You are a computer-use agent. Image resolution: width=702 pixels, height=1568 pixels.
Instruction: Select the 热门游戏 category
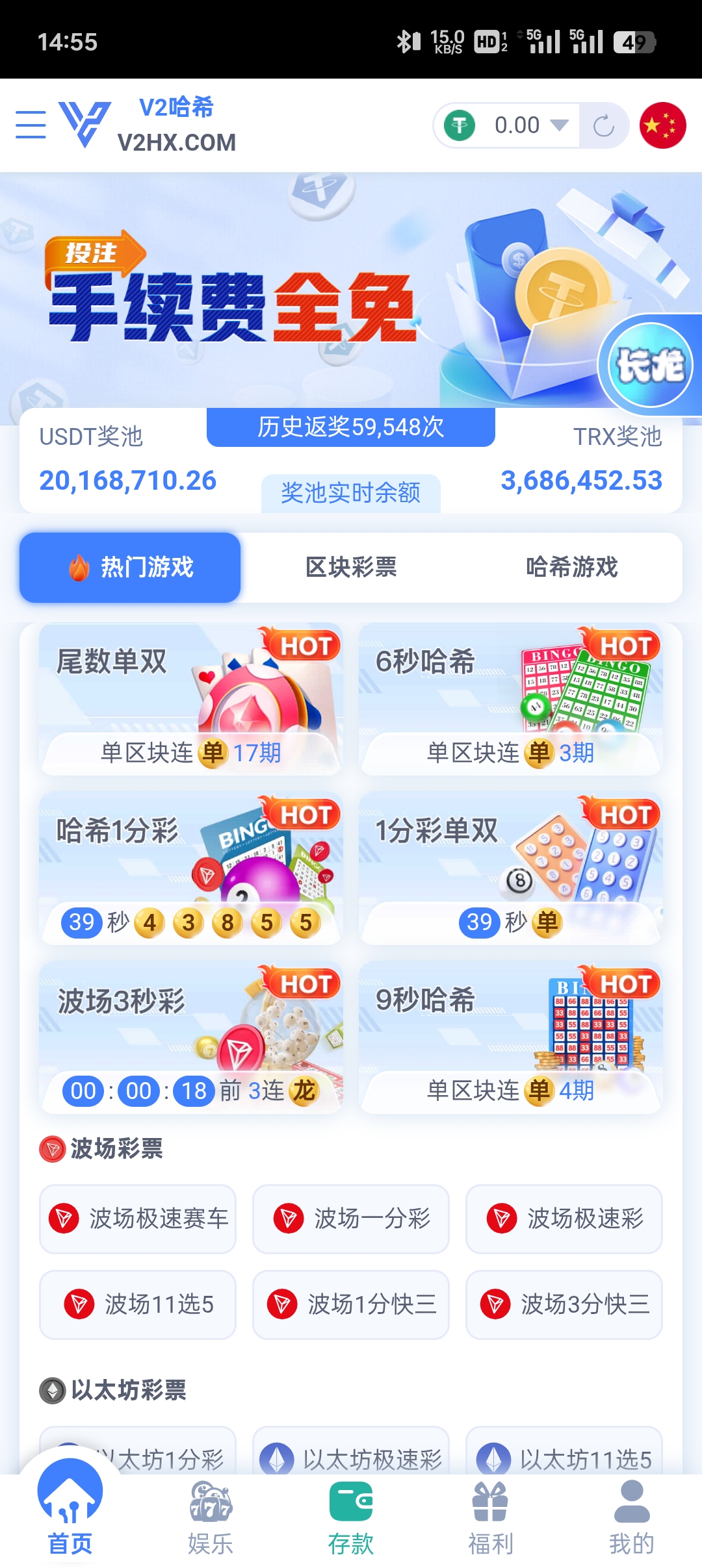[129, 566]
